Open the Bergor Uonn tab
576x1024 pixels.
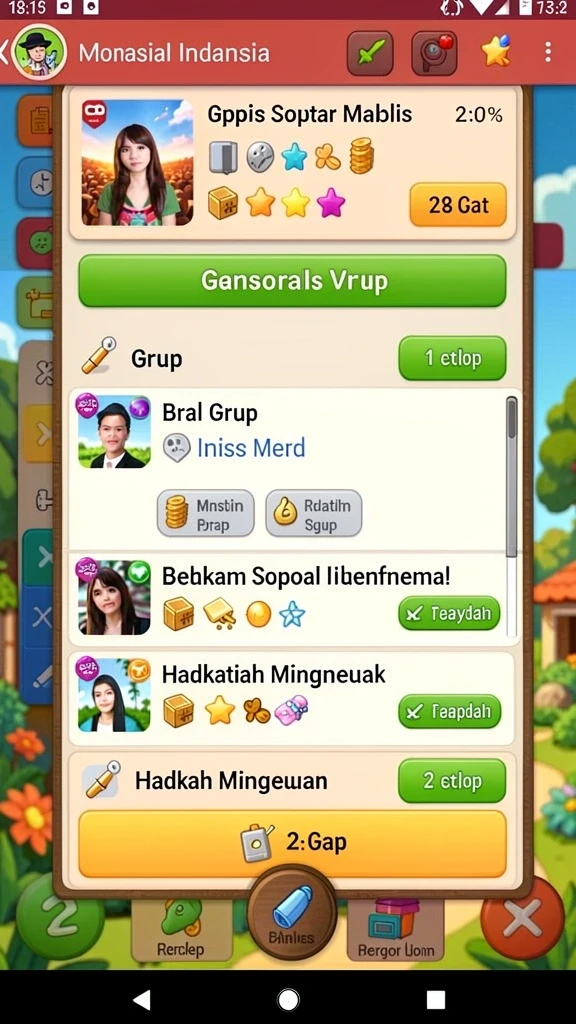tap(396, 931)
